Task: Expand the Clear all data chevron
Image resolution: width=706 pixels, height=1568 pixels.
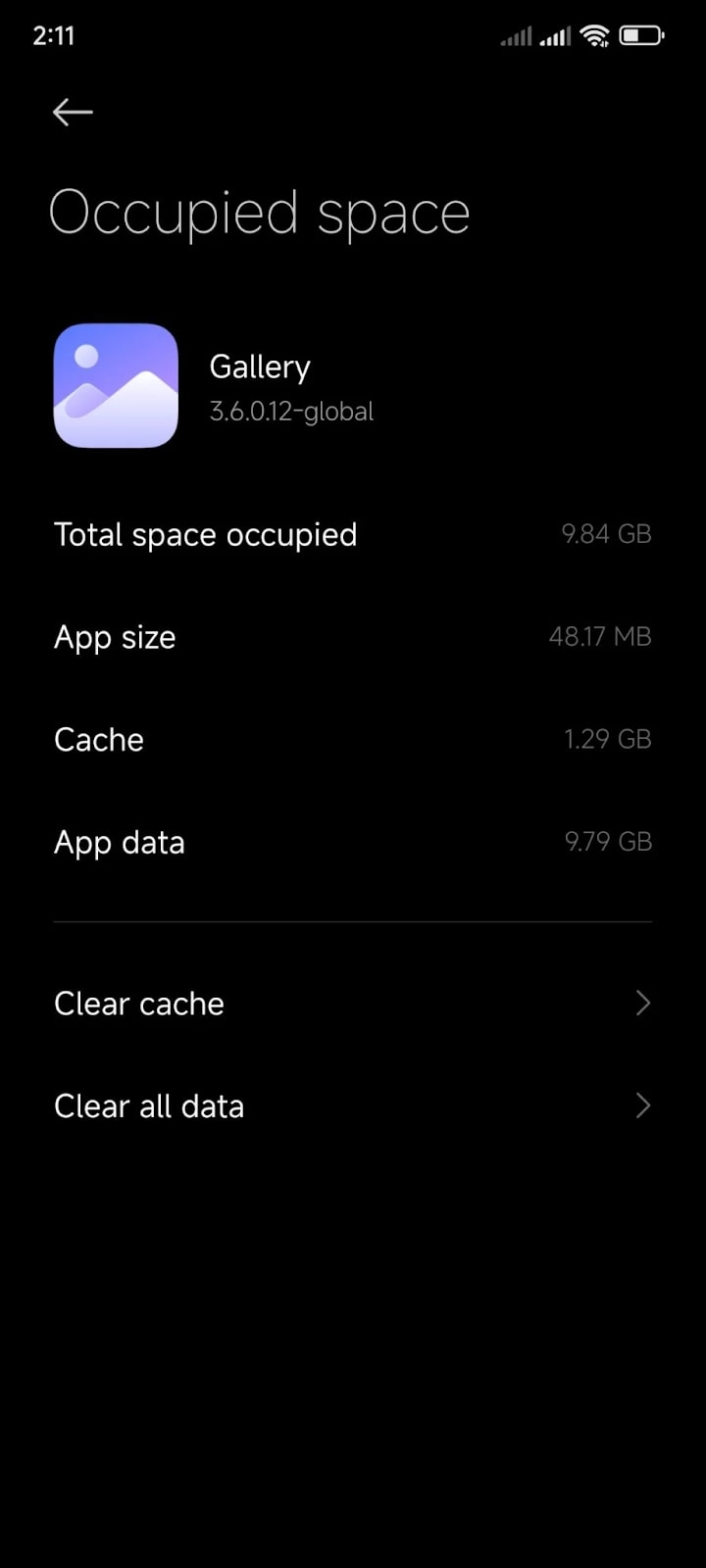Action: coord(643,1105)
